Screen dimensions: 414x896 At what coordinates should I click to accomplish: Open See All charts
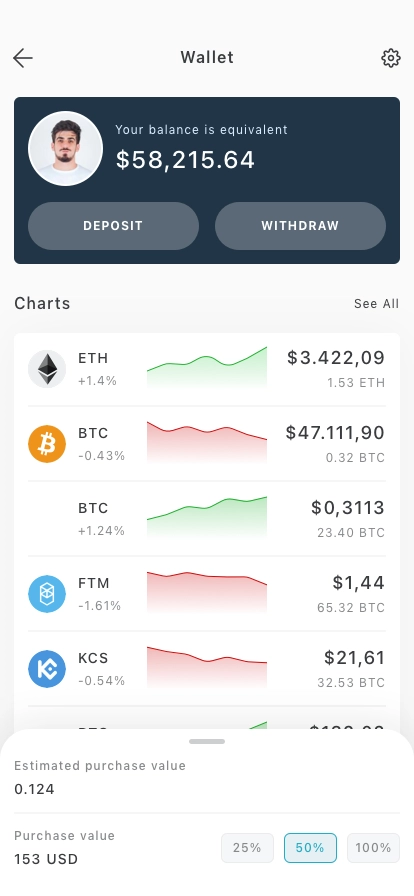[x=376, y=304]
